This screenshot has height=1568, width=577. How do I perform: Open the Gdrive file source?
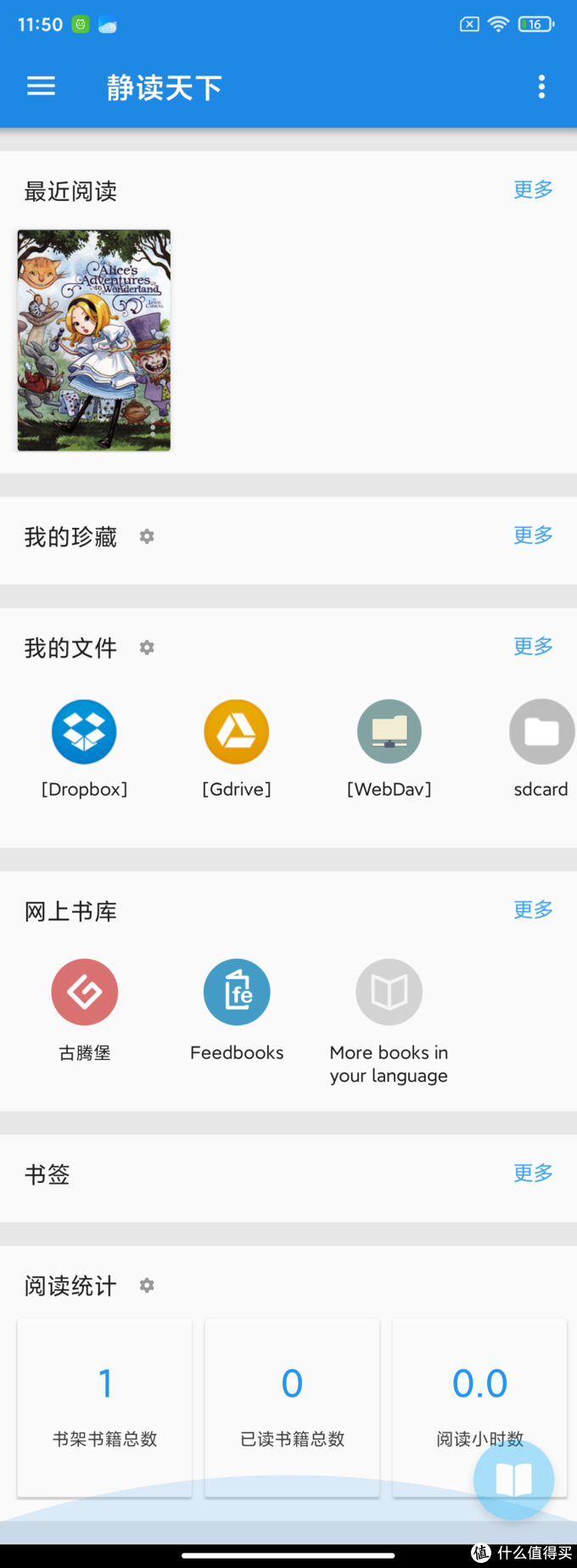(x=237, y=732)
